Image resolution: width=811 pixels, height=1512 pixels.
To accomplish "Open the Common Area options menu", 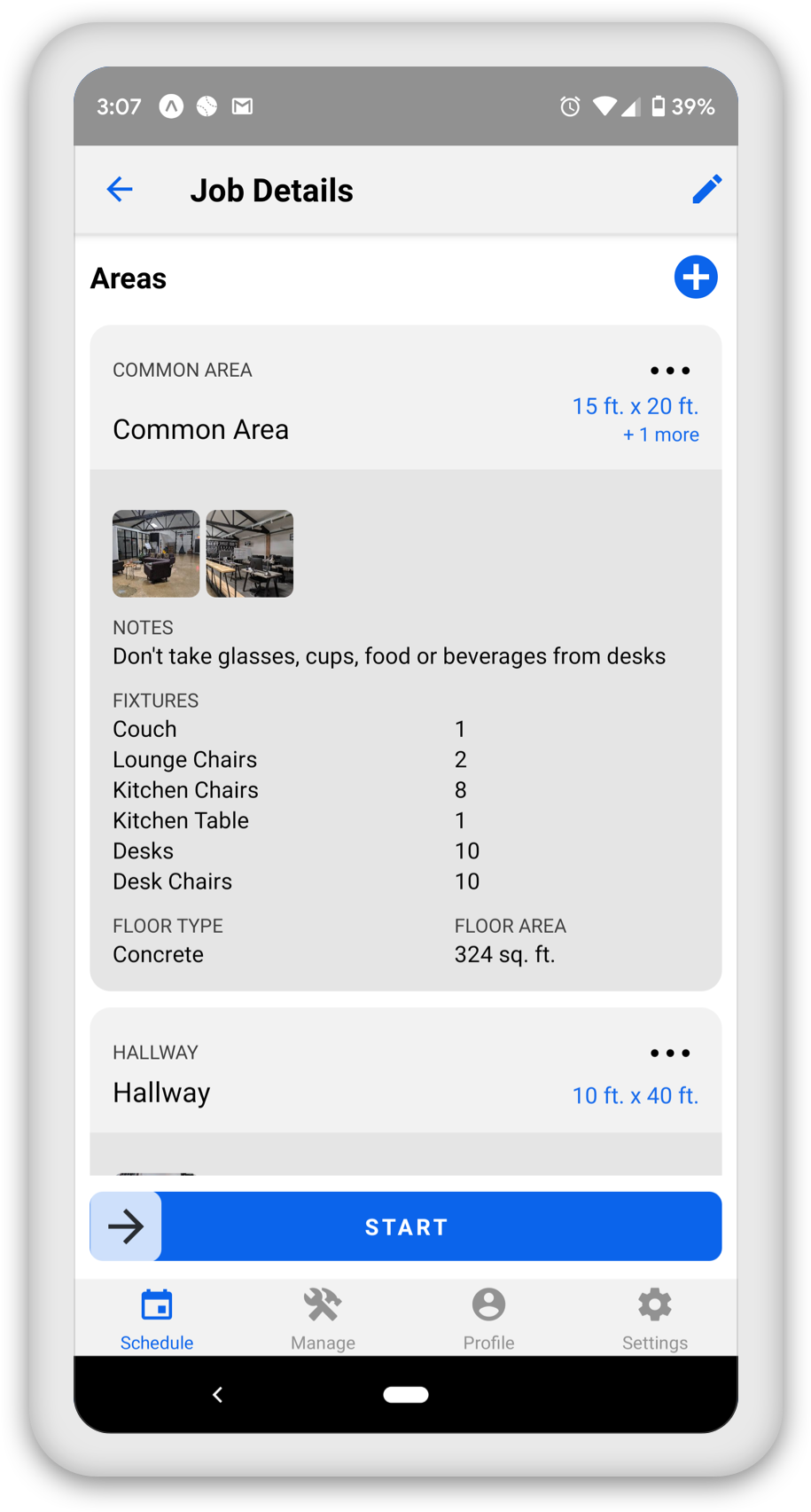I will pos(670,371).
